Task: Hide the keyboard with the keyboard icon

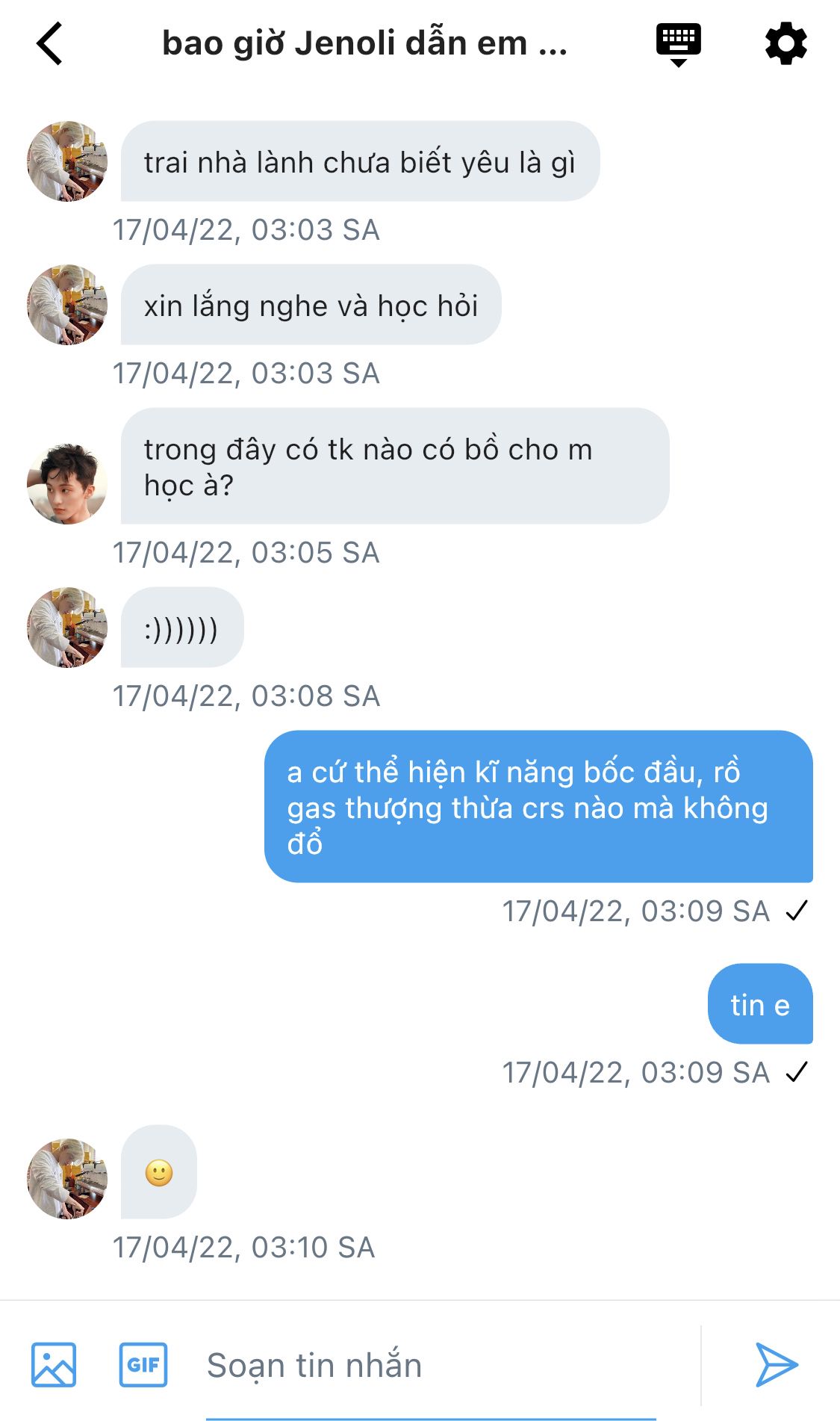Action: (678, 44)
